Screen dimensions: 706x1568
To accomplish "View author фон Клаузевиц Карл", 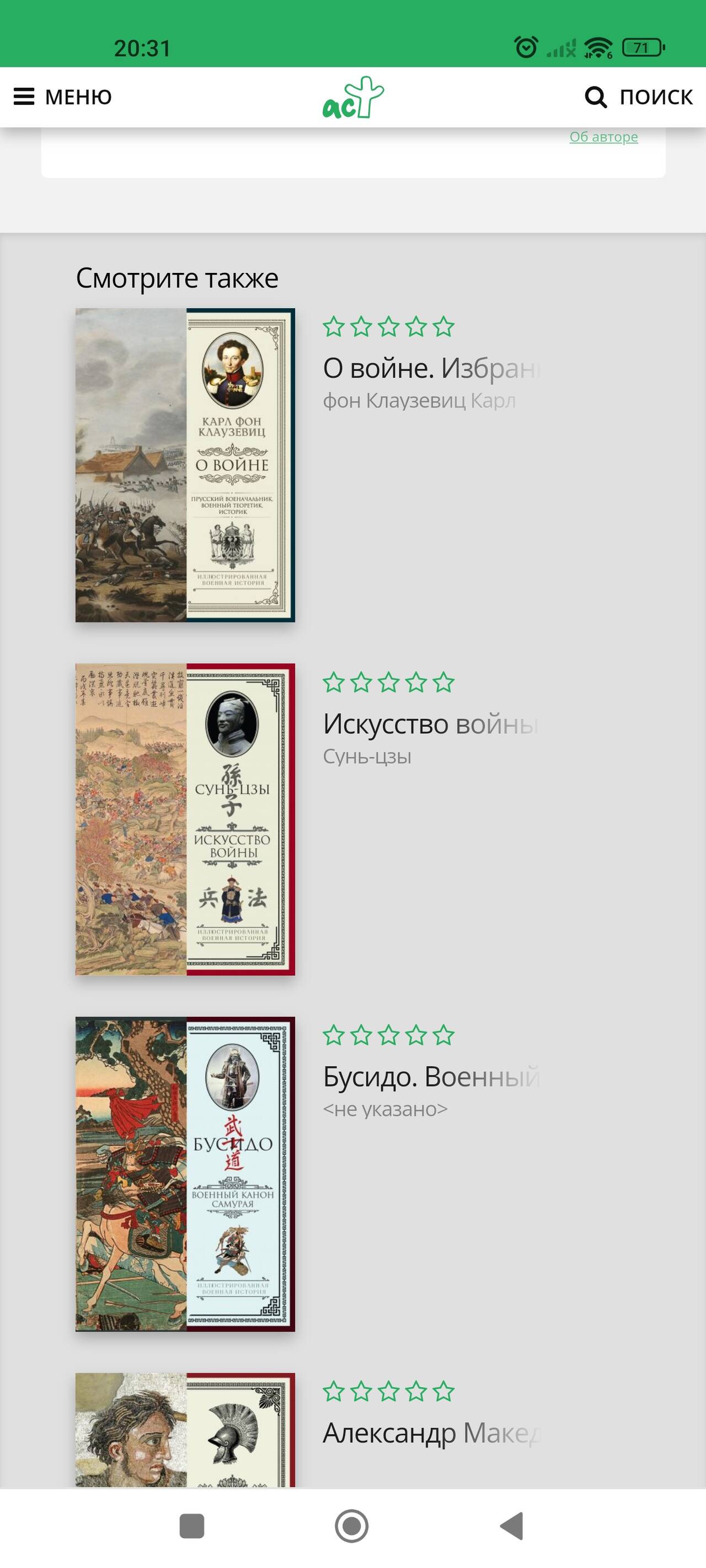I will [x=419, y=400].
